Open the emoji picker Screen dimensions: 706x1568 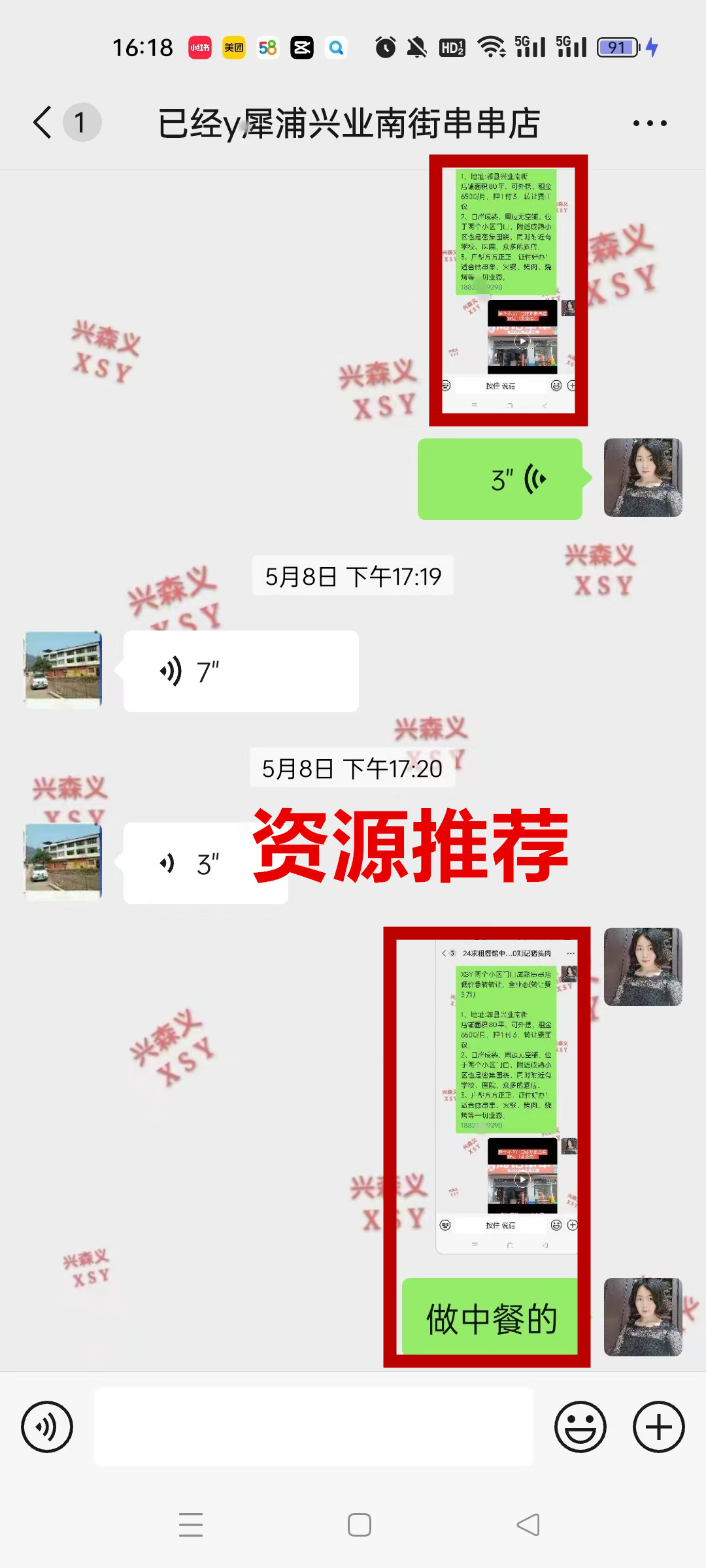(x=580, y=1427)
